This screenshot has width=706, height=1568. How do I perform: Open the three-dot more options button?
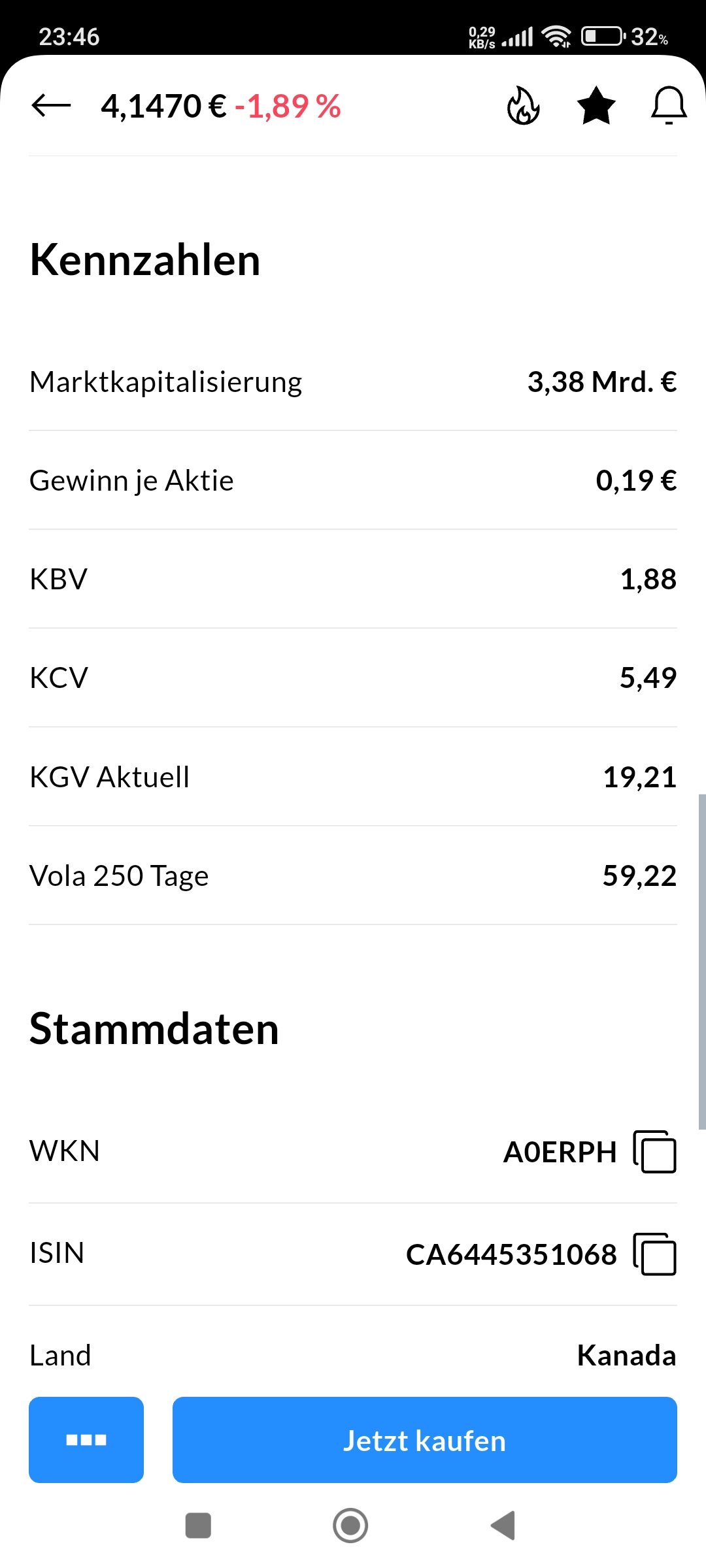[x=86, y=1440]
